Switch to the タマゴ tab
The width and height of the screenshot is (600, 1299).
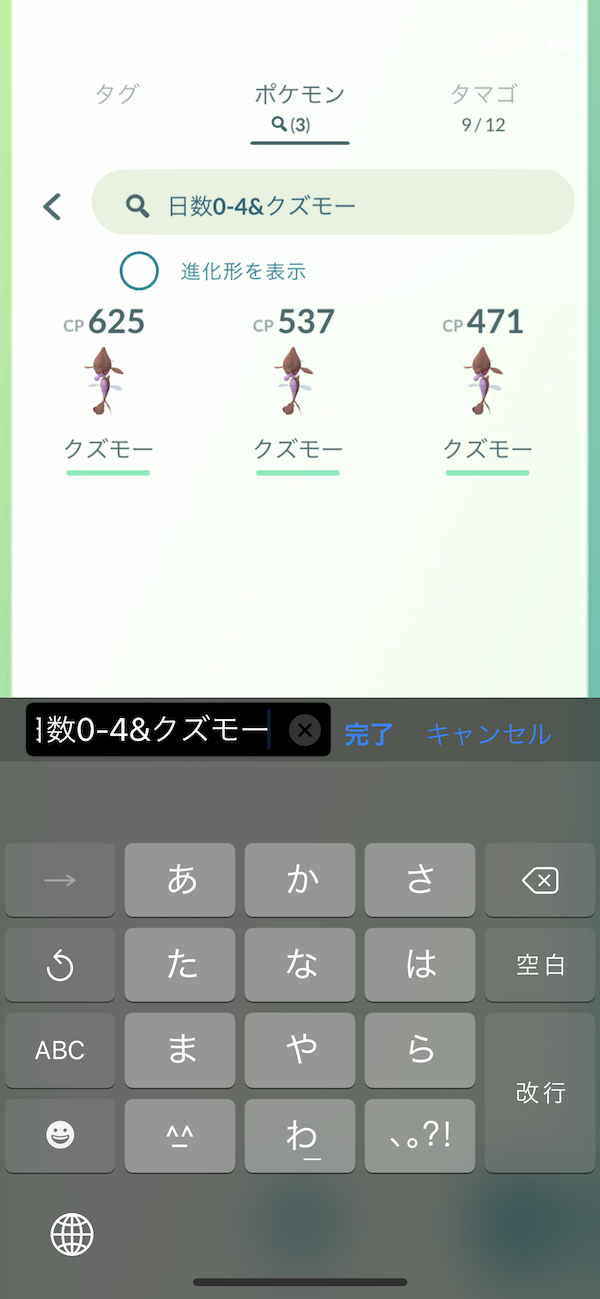coord(483,106)
